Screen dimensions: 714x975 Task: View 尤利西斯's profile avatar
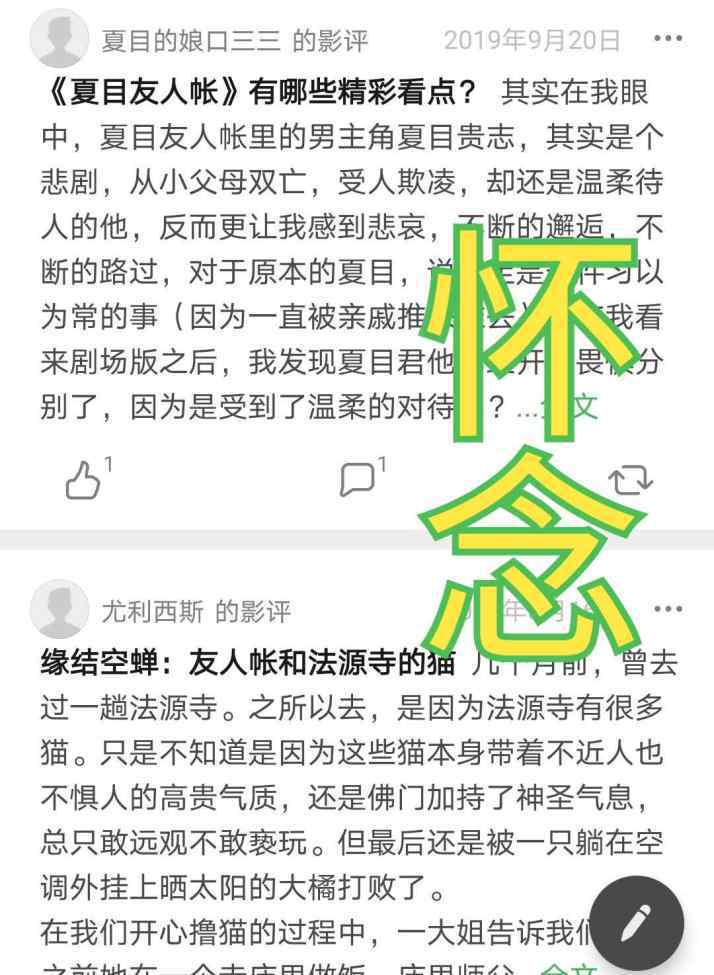coord(59,609)
